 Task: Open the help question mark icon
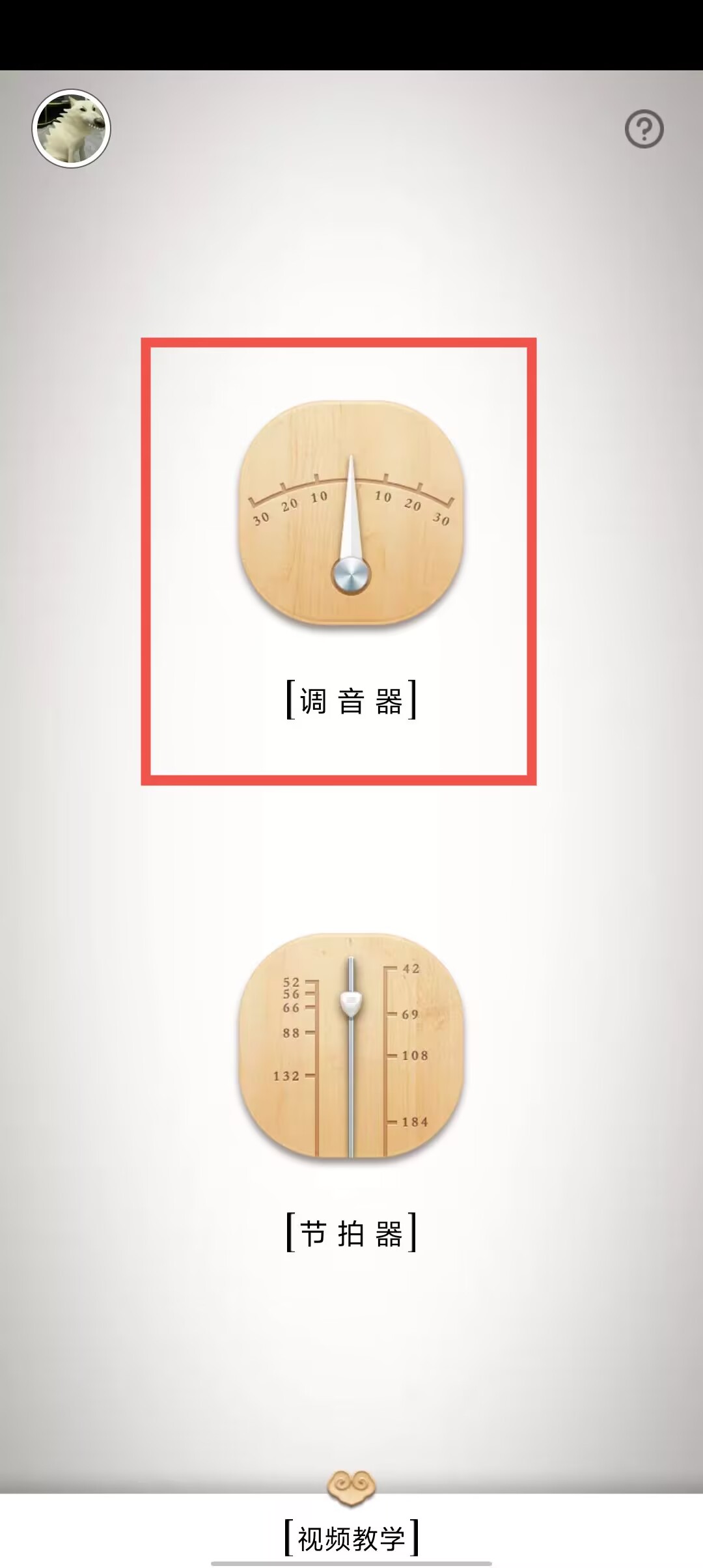644,130
